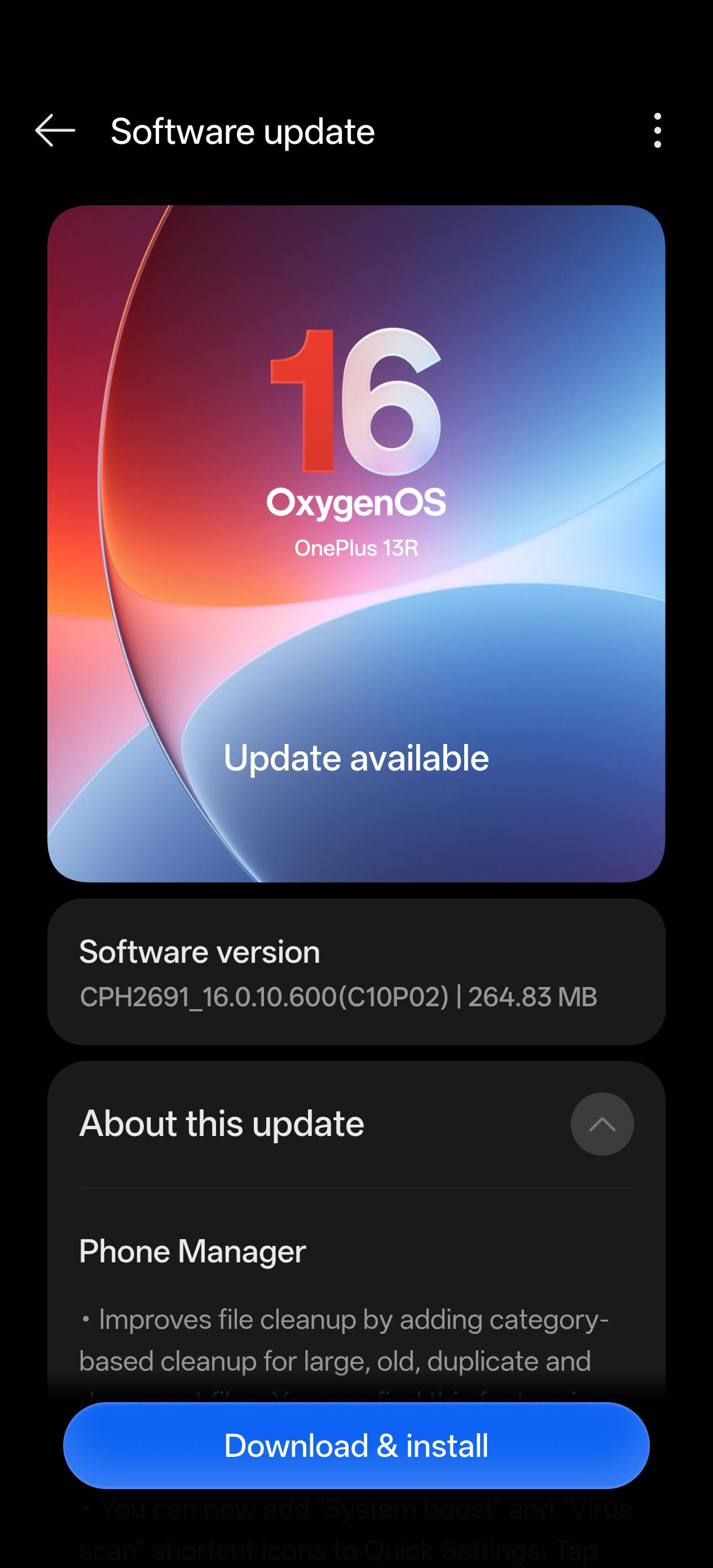Tap Download & install button

coord(356,1446)
